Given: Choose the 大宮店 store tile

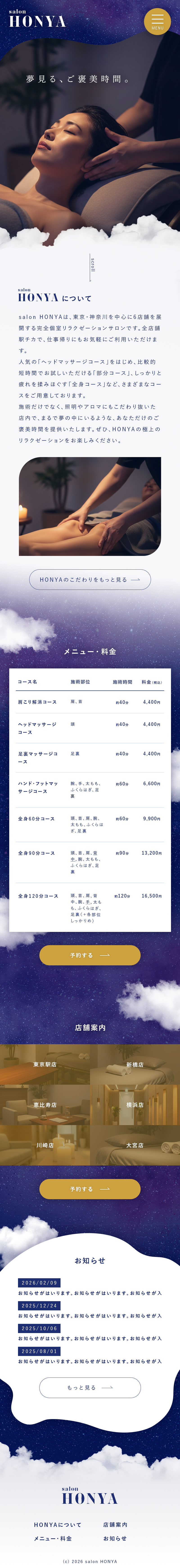Looking at the screenshot, I should point(135,1145).
